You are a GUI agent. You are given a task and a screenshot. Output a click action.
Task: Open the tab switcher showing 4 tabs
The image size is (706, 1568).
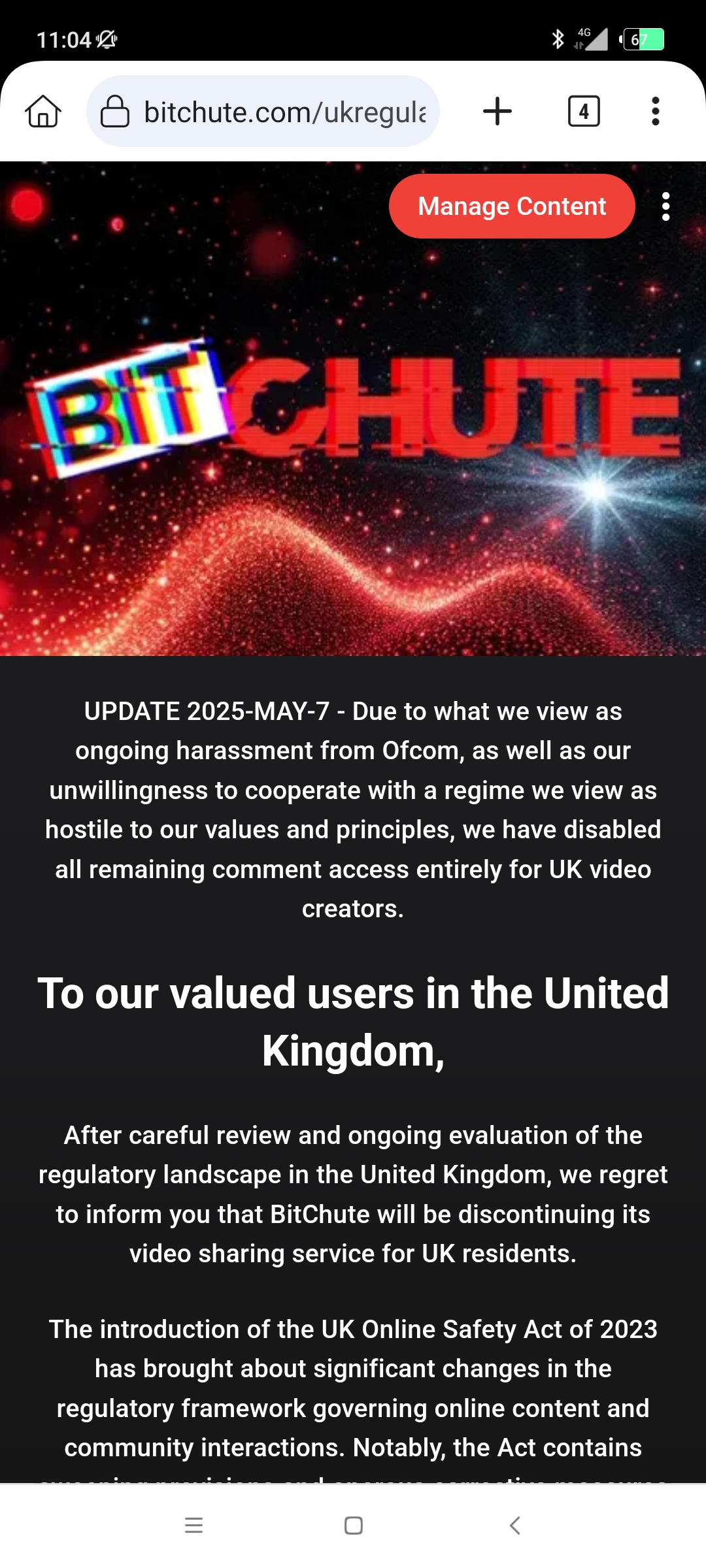(x=584, y=111)
